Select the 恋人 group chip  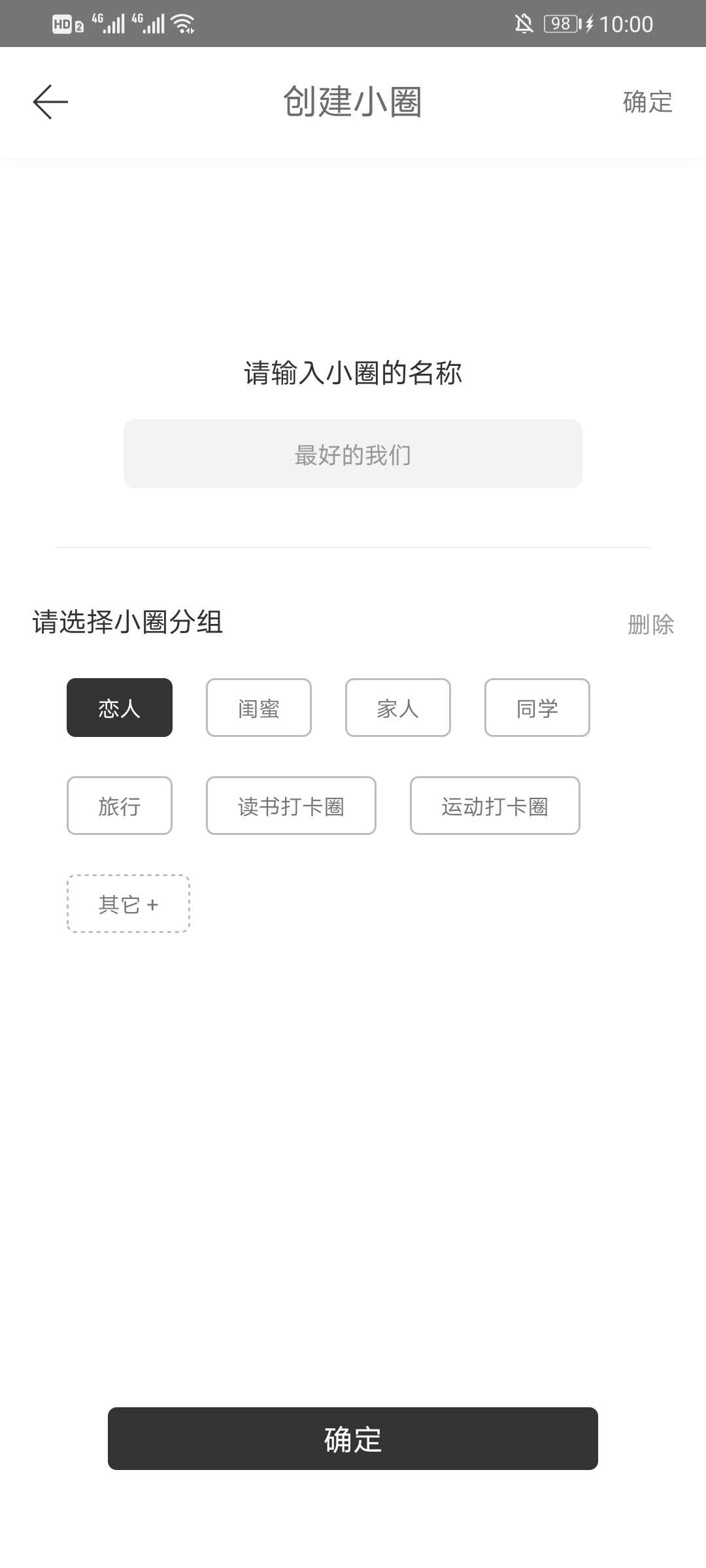(x=120, y=708)
